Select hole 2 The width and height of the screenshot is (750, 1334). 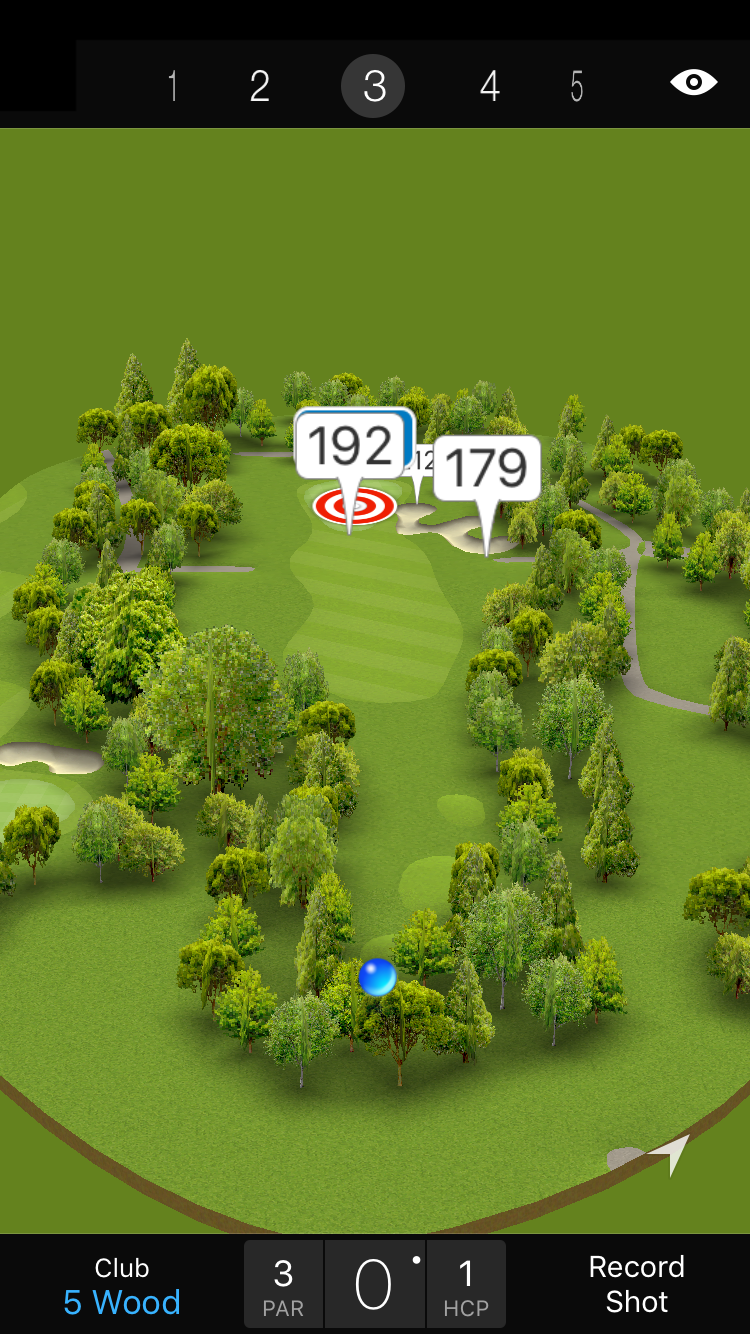pos(260,87)
